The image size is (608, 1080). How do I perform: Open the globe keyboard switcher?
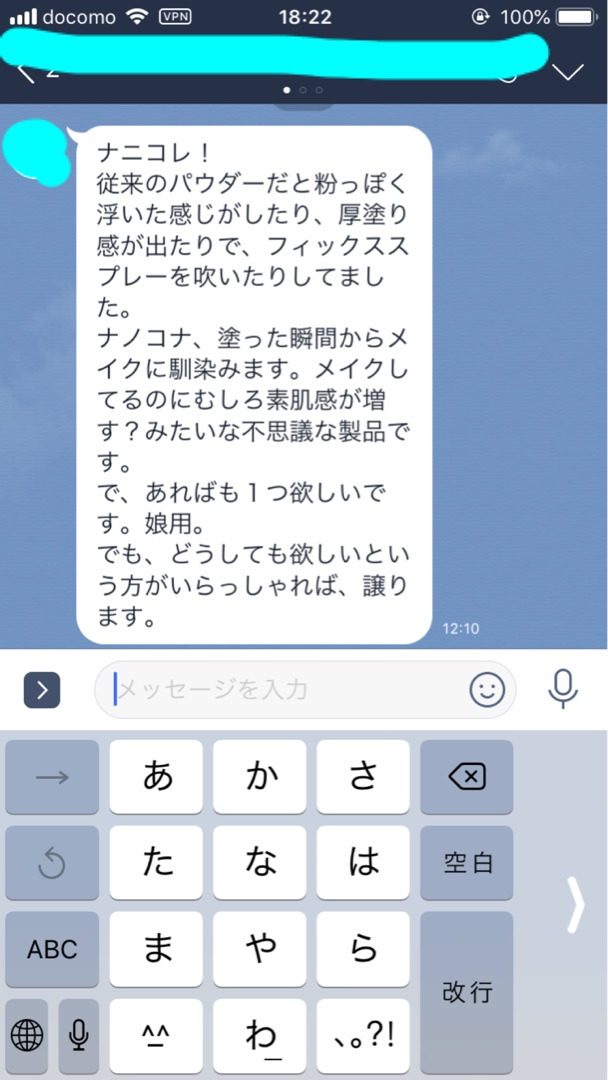point(27,1035)
